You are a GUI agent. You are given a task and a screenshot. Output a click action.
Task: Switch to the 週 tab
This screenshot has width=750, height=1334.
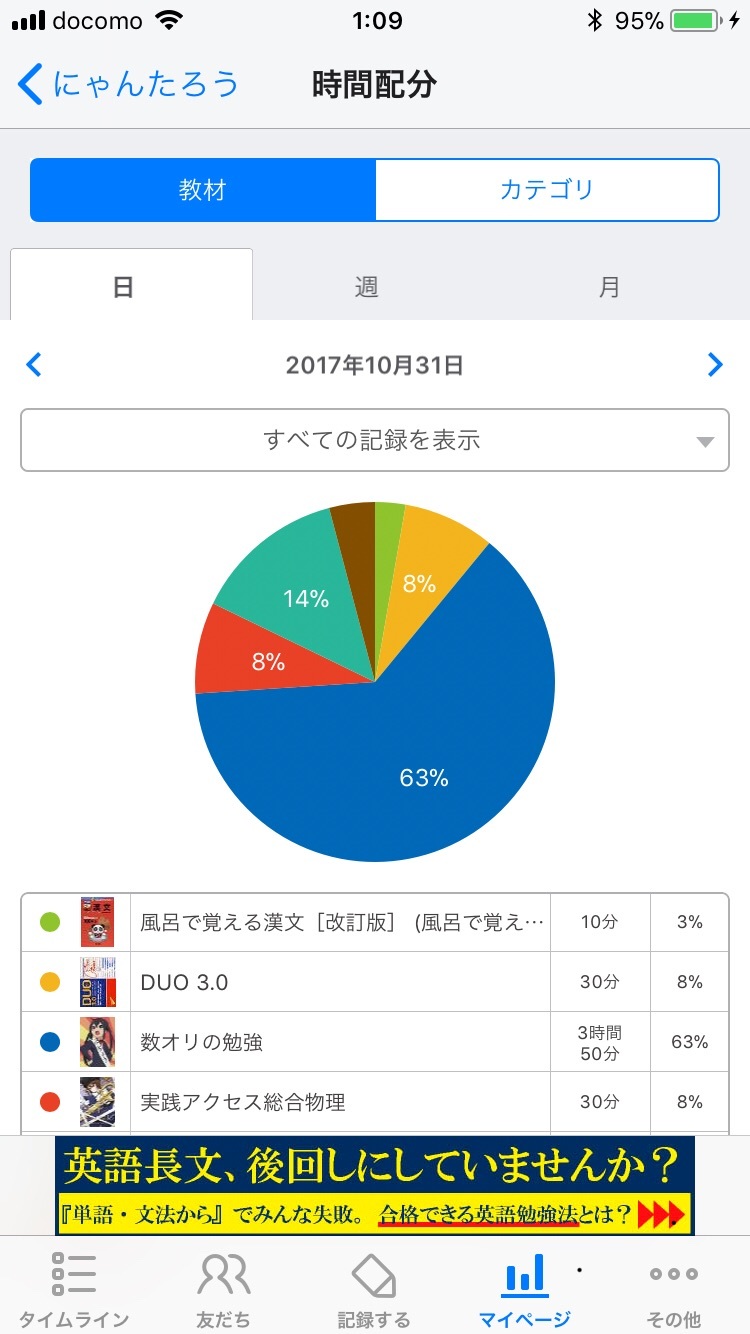[x=367, y=288]
